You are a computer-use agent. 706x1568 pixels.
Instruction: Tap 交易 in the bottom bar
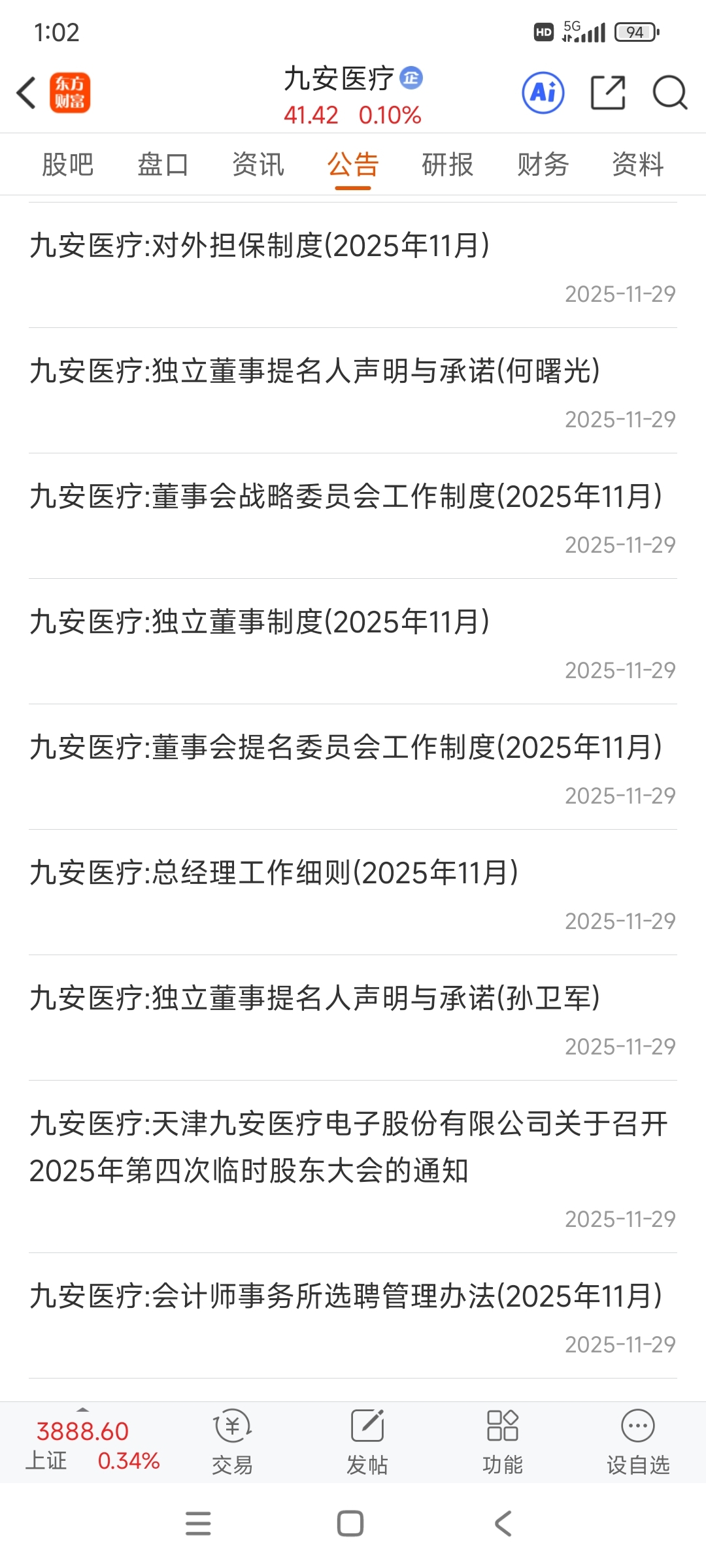tap(232, 1441)
